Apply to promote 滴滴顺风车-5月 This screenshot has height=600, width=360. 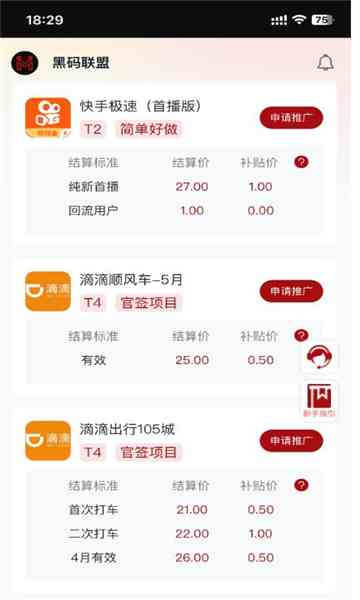click(291, 291)
